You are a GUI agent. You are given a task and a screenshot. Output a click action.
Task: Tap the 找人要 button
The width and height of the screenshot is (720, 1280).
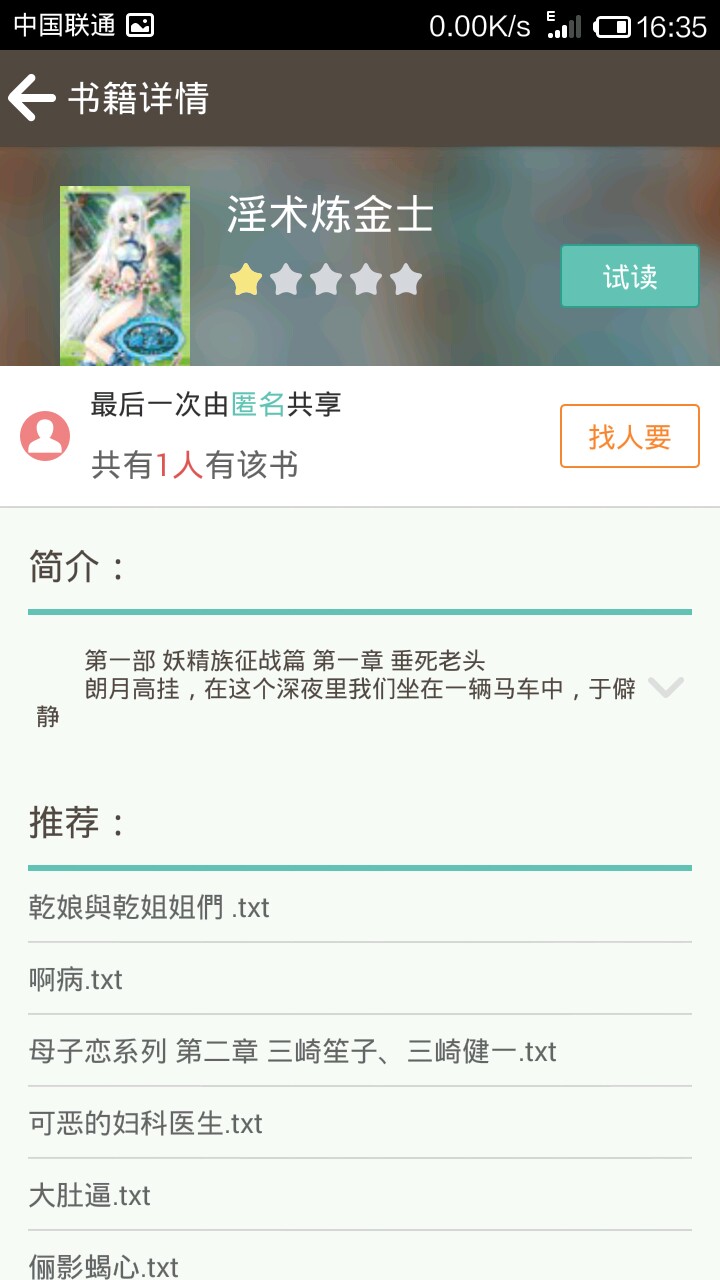click(x=629, y=436)
